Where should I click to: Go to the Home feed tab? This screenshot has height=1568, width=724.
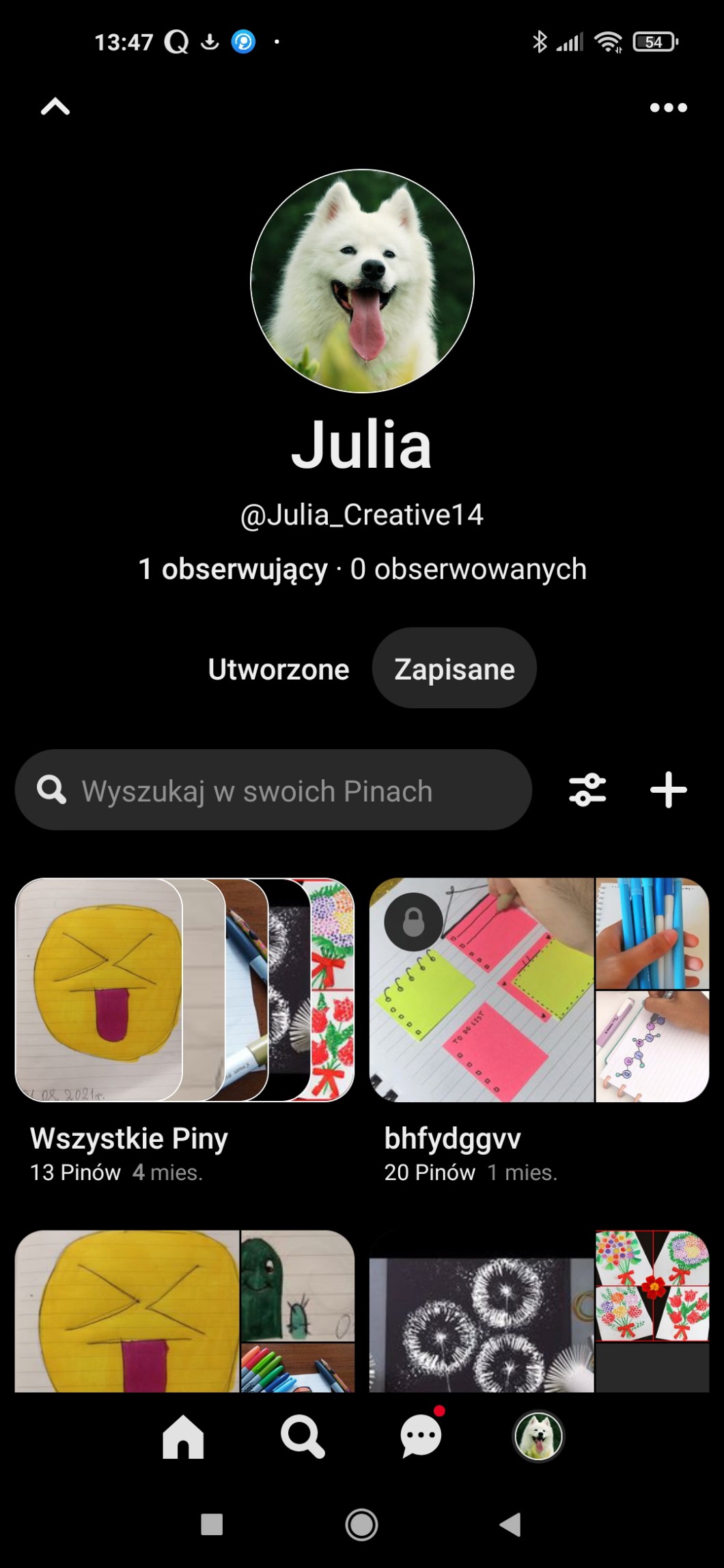[x=183, y=1436]
